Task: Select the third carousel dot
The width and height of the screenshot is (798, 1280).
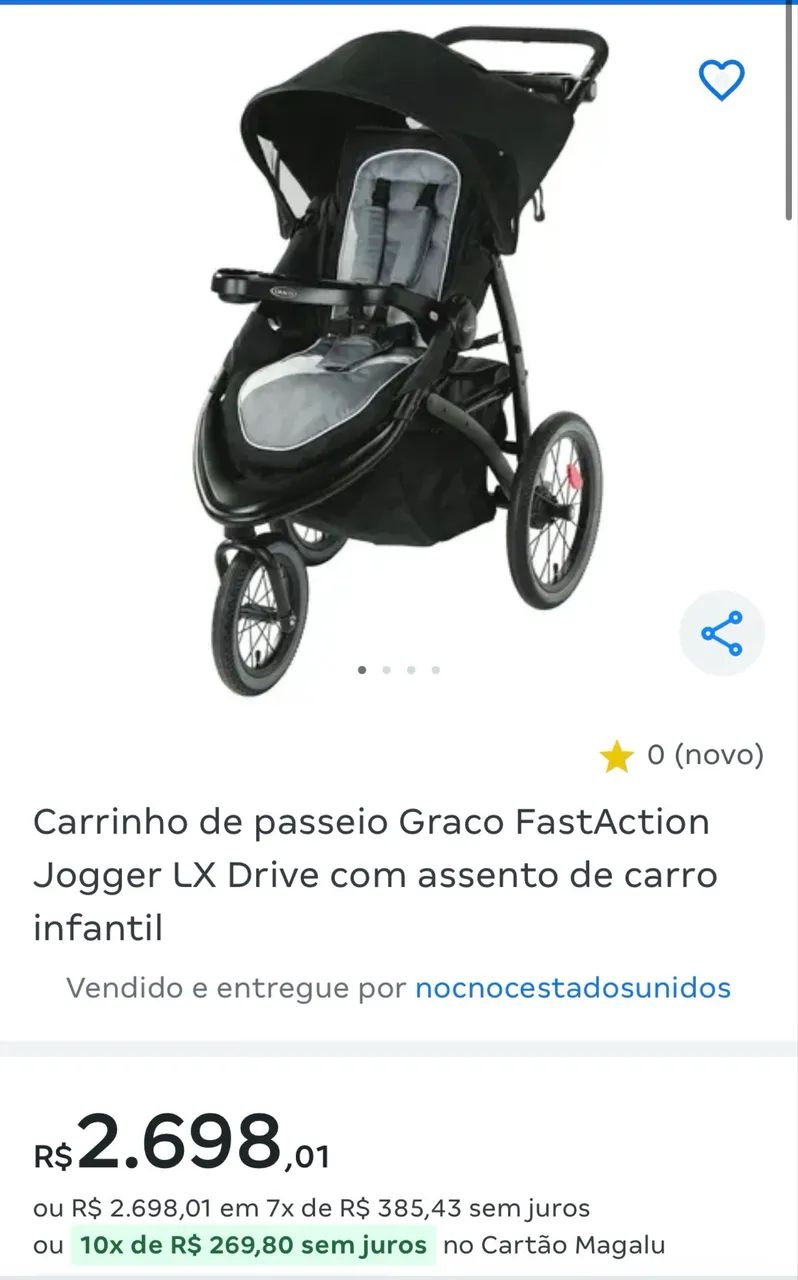Action: pos(410,668)
